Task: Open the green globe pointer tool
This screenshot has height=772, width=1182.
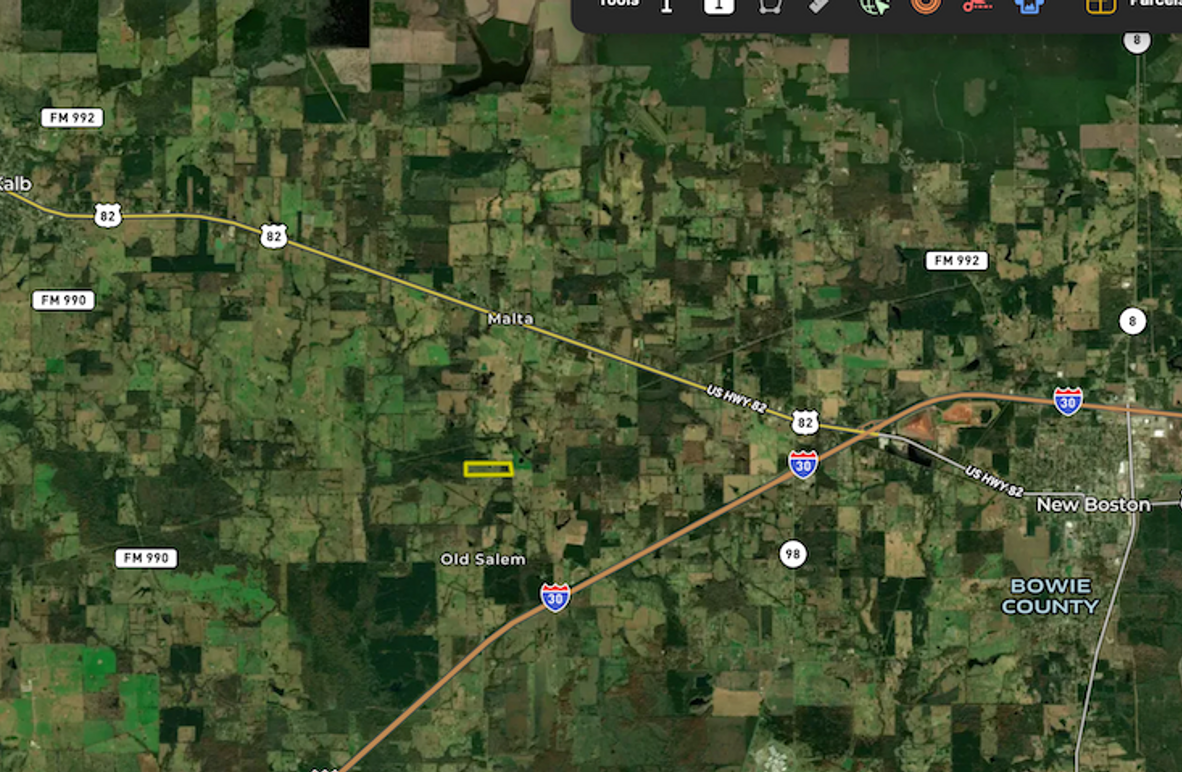Action: click(x=874, y=5)
